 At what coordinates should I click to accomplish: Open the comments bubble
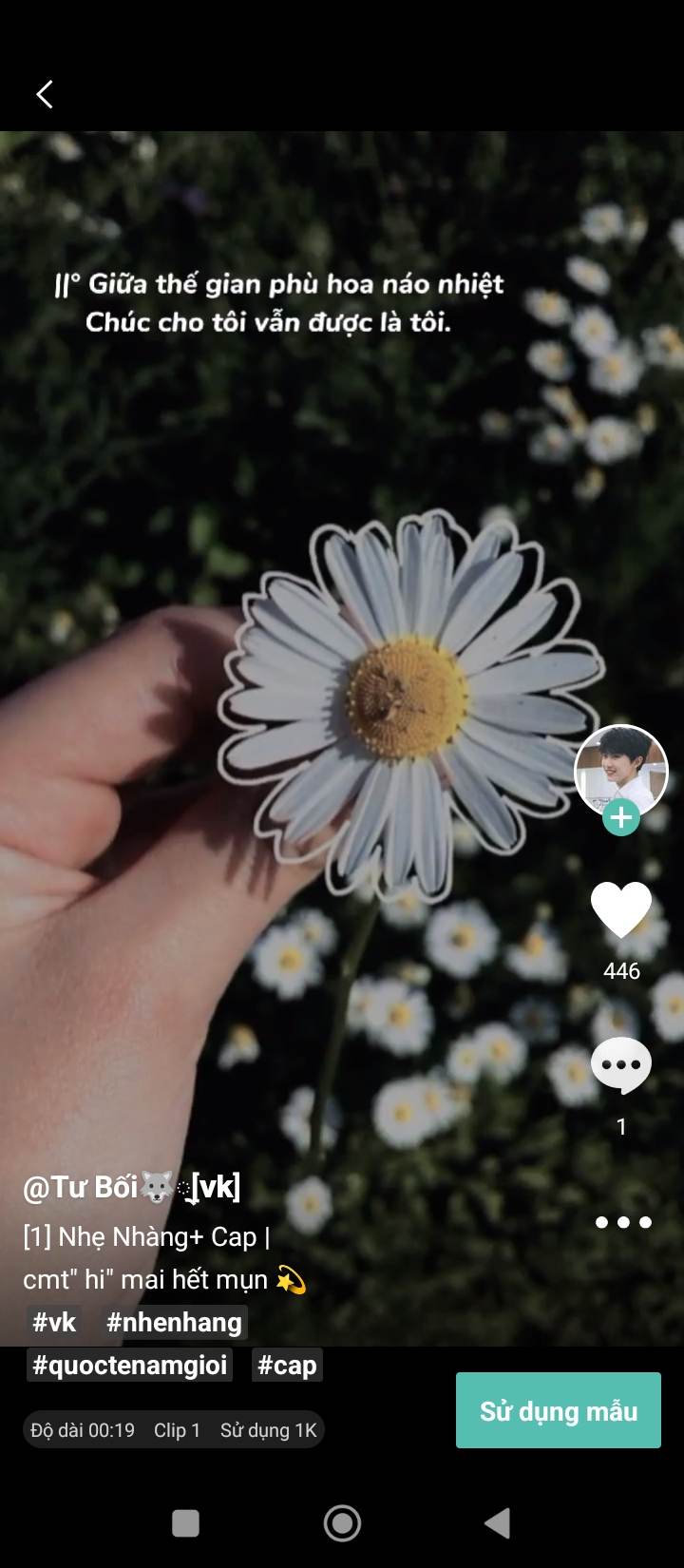[x=621, y=1066]
